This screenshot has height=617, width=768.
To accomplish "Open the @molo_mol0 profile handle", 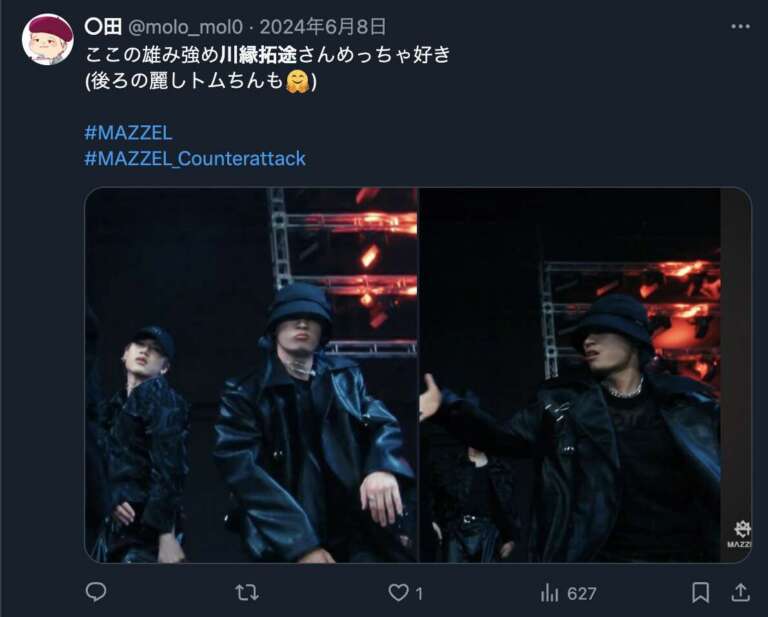I will tap(186, 27).
